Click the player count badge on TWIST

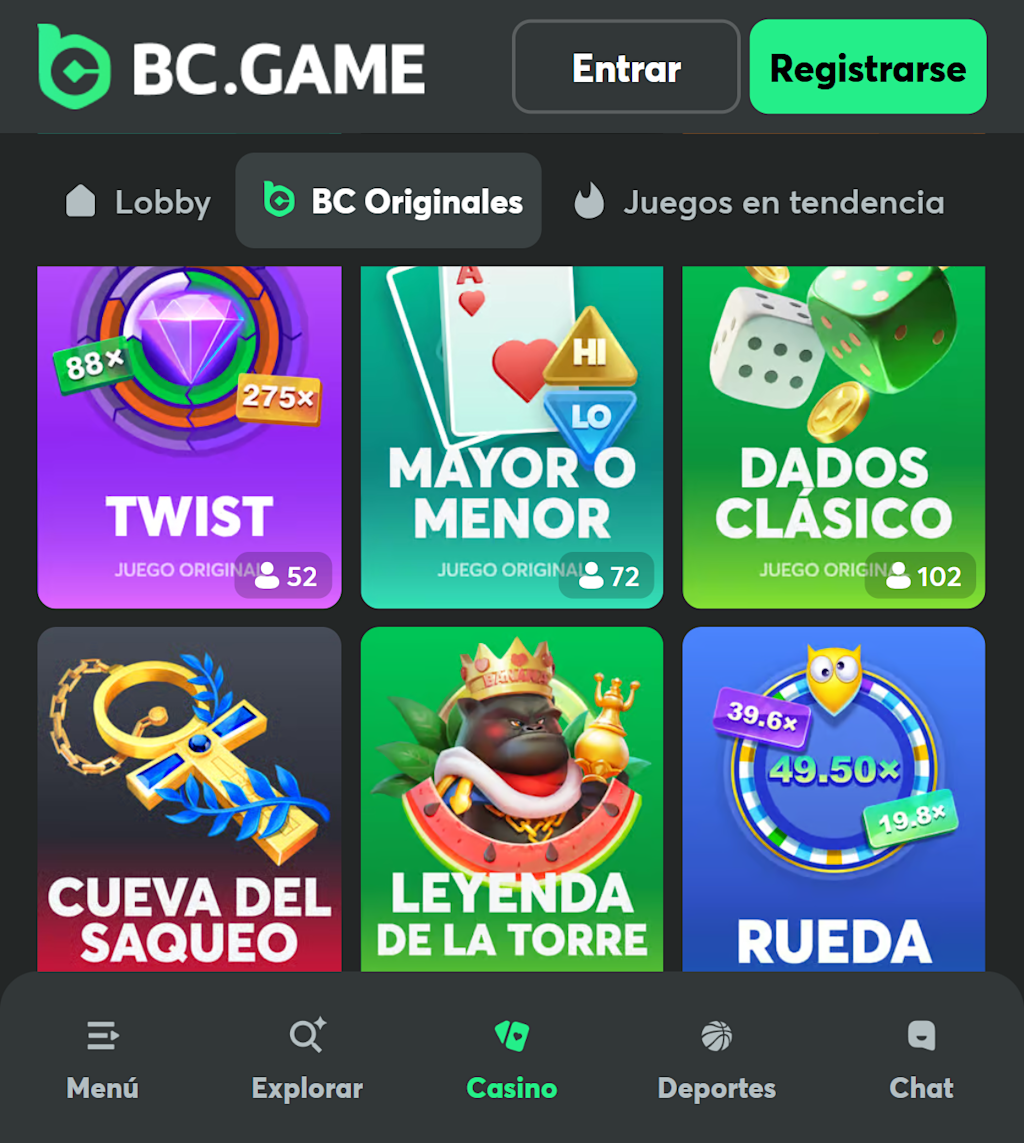284,576
